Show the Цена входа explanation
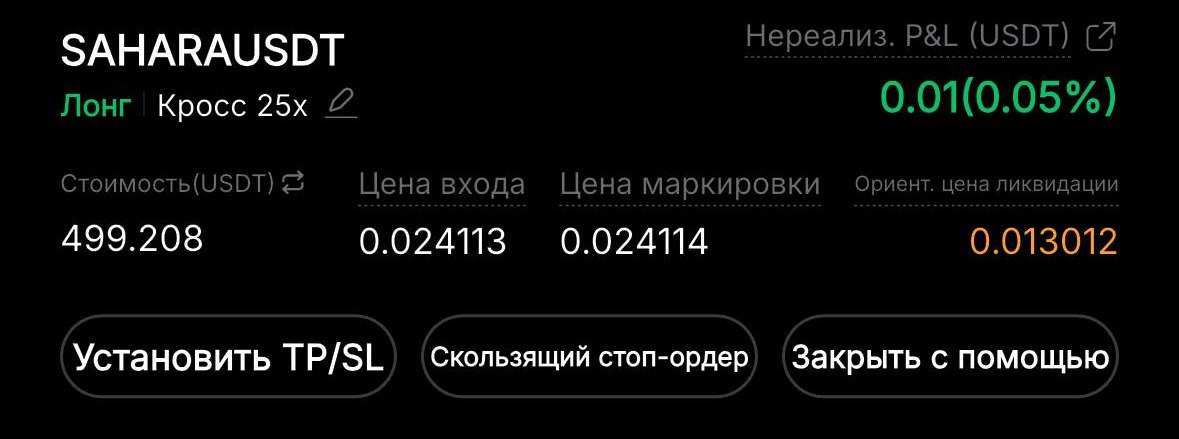1179x439 pixels. [441, 185]
